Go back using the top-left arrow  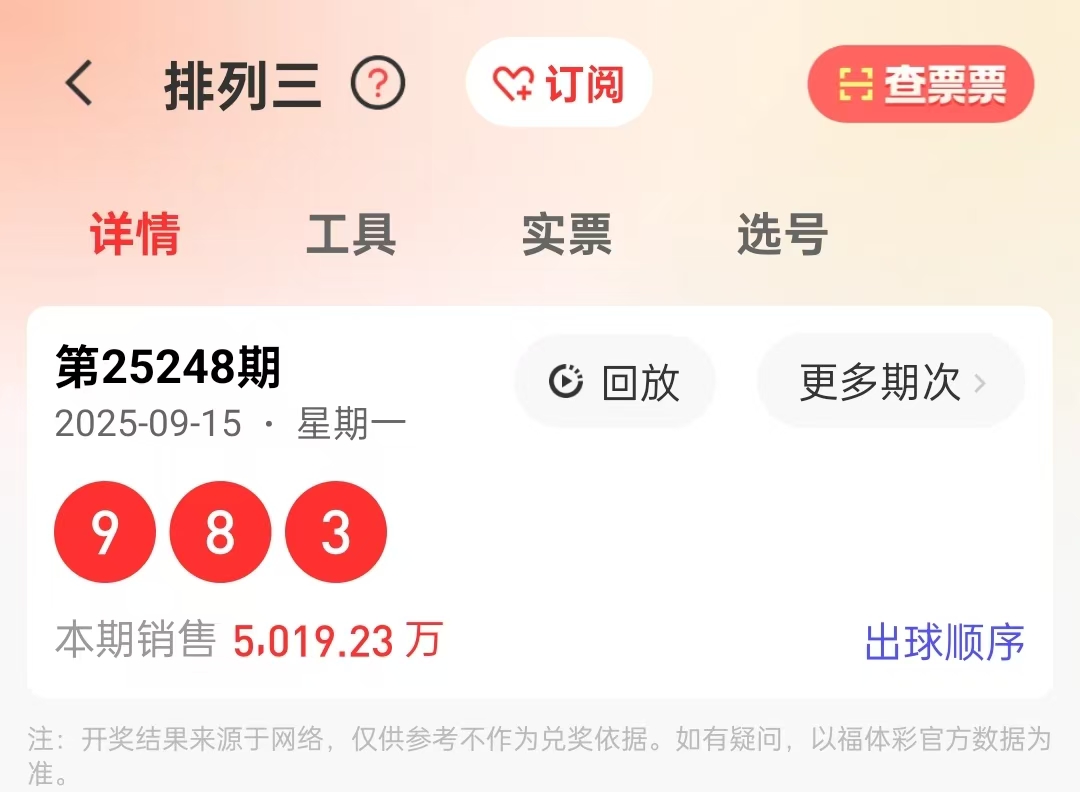pos(80,84)
